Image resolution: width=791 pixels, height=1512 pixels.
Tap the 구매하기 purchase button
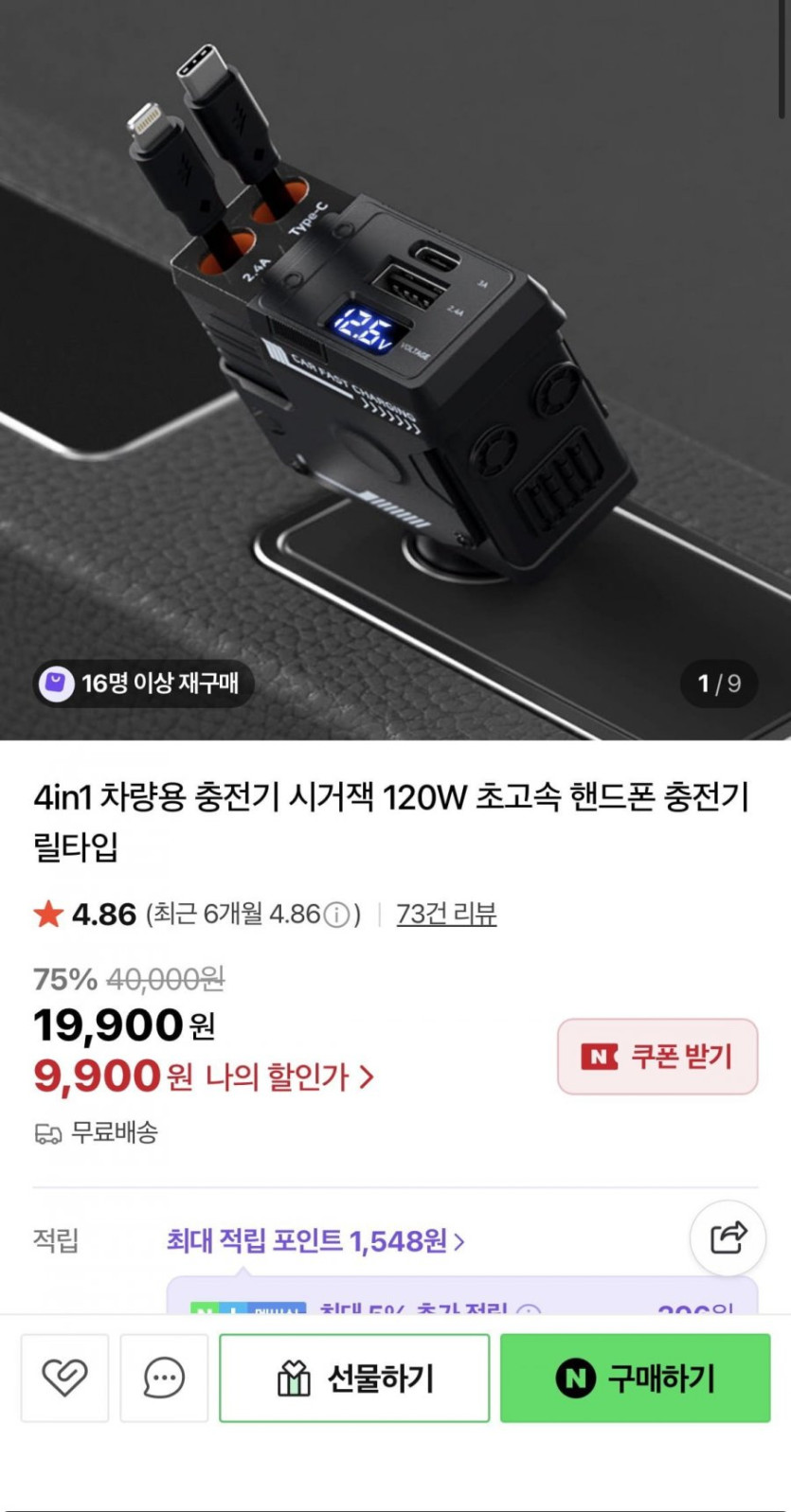coord(635,1378)
